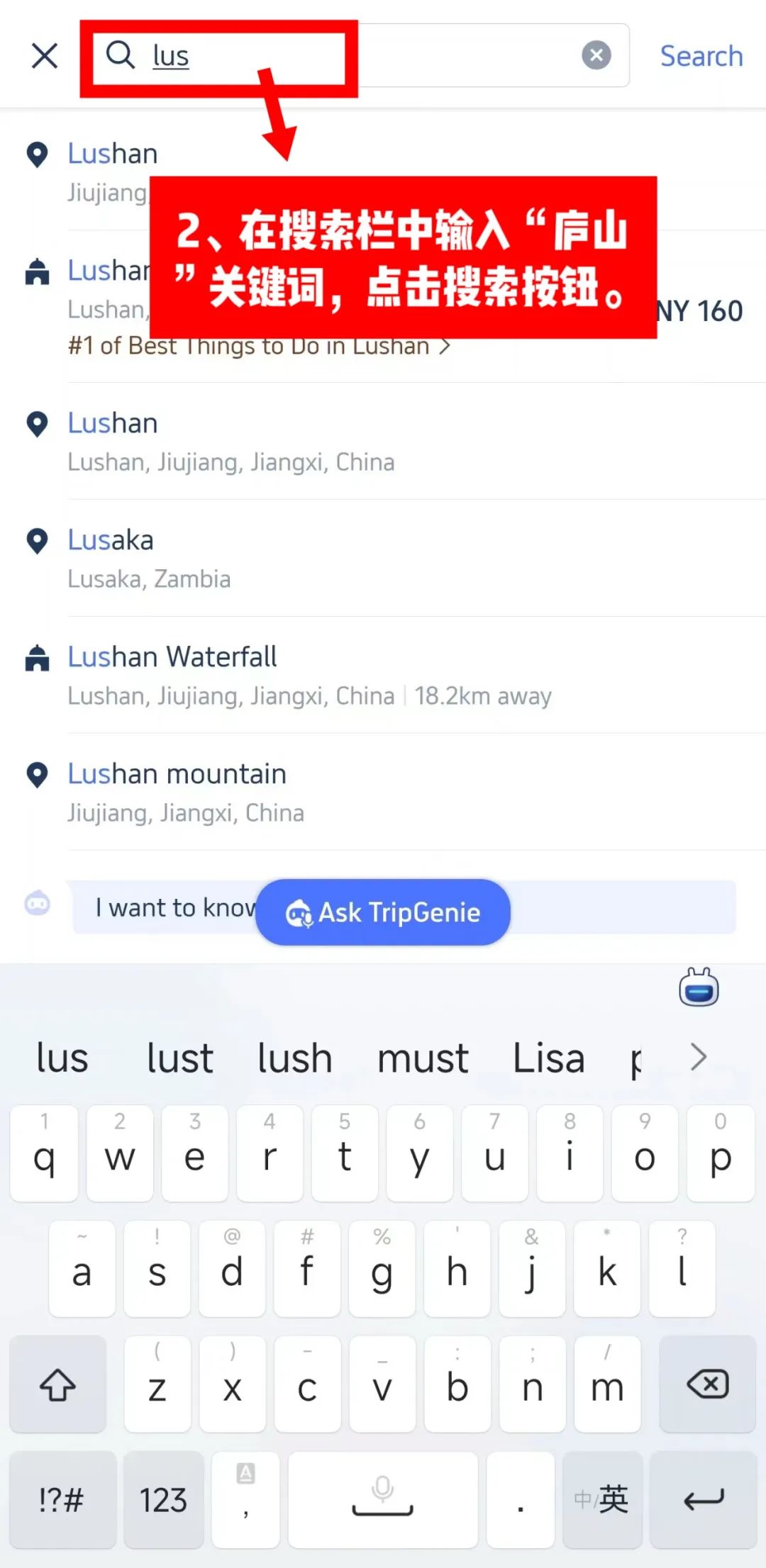Select the Lusaka, Zambia result
This screenshot has height=1568, width=766.
[x=383, y=559]
